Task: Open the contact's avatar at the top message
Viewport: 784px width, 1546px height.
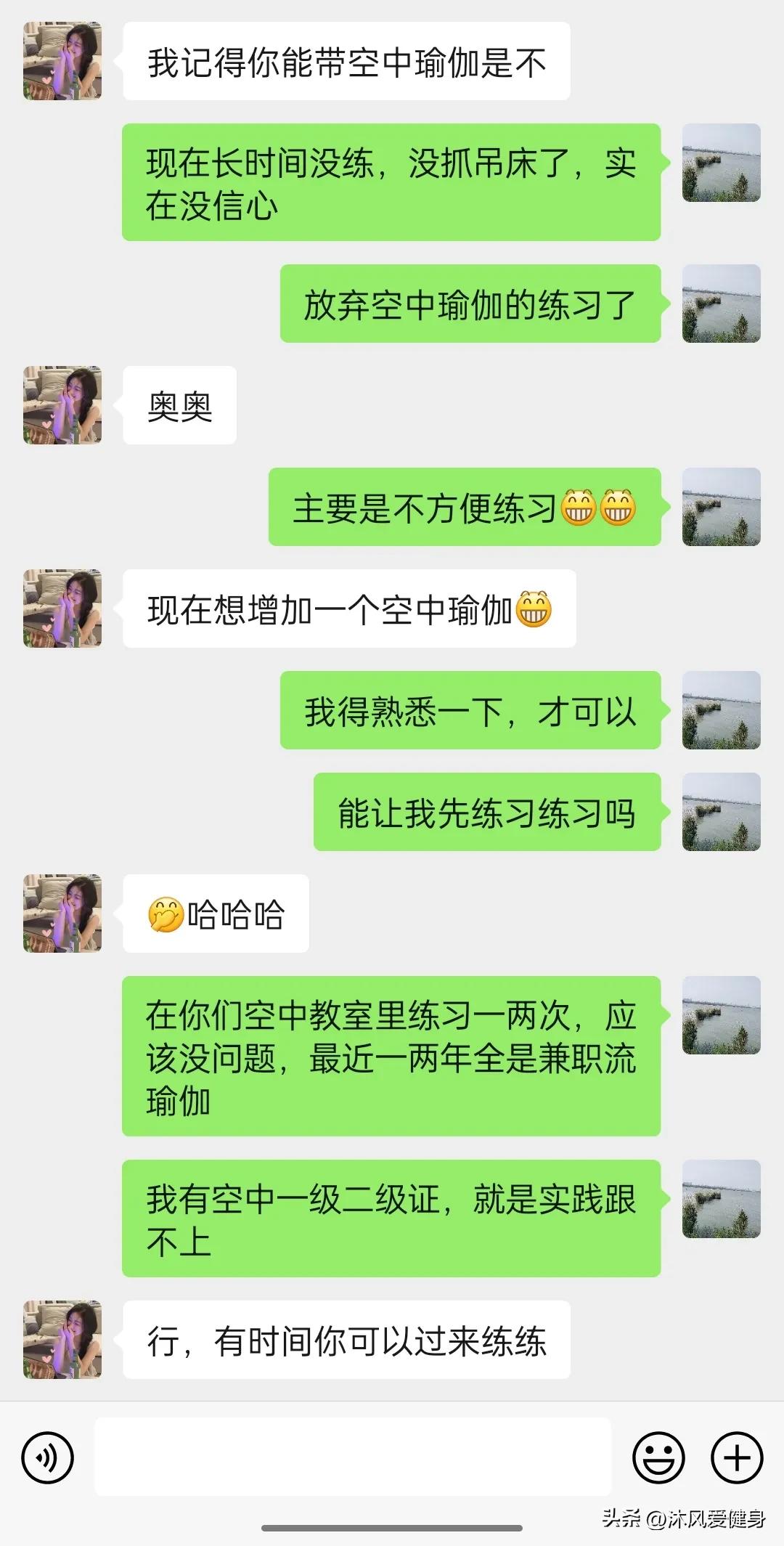Action: 62,62
